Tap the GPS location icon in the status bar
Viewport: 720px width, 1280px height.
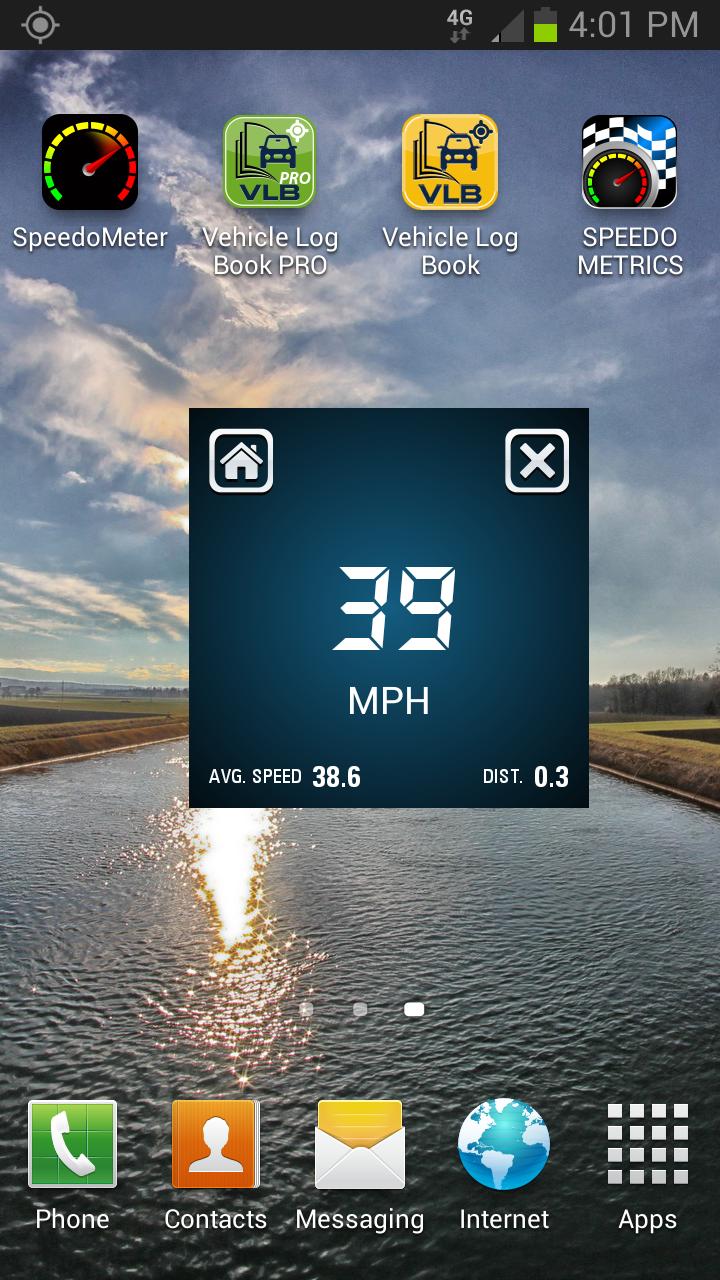[x=40, y=25]
